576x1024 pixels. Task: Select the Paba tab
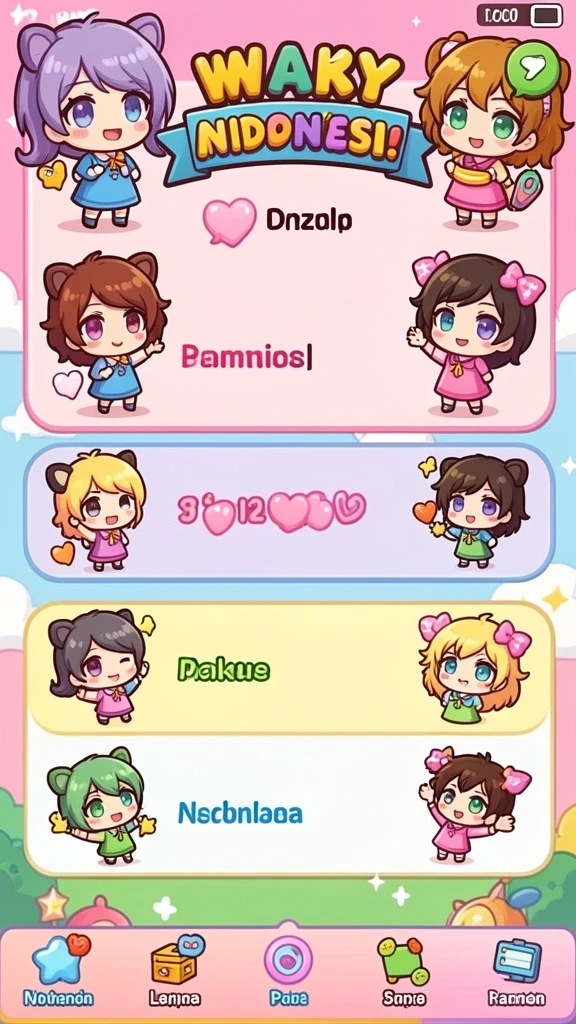tap(288, 970)
